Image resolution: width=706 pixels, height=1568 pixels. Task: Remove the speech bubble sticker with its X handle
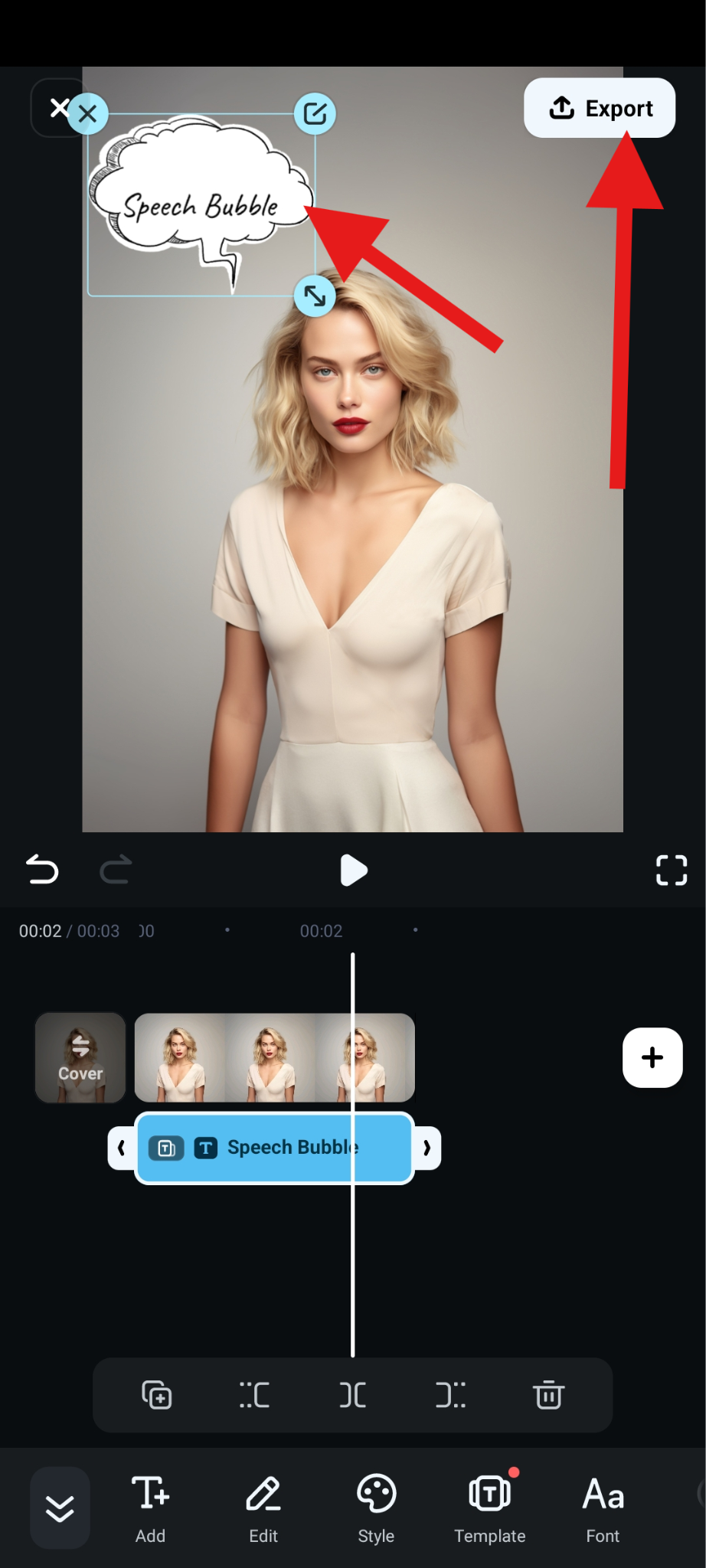point(88,114)
